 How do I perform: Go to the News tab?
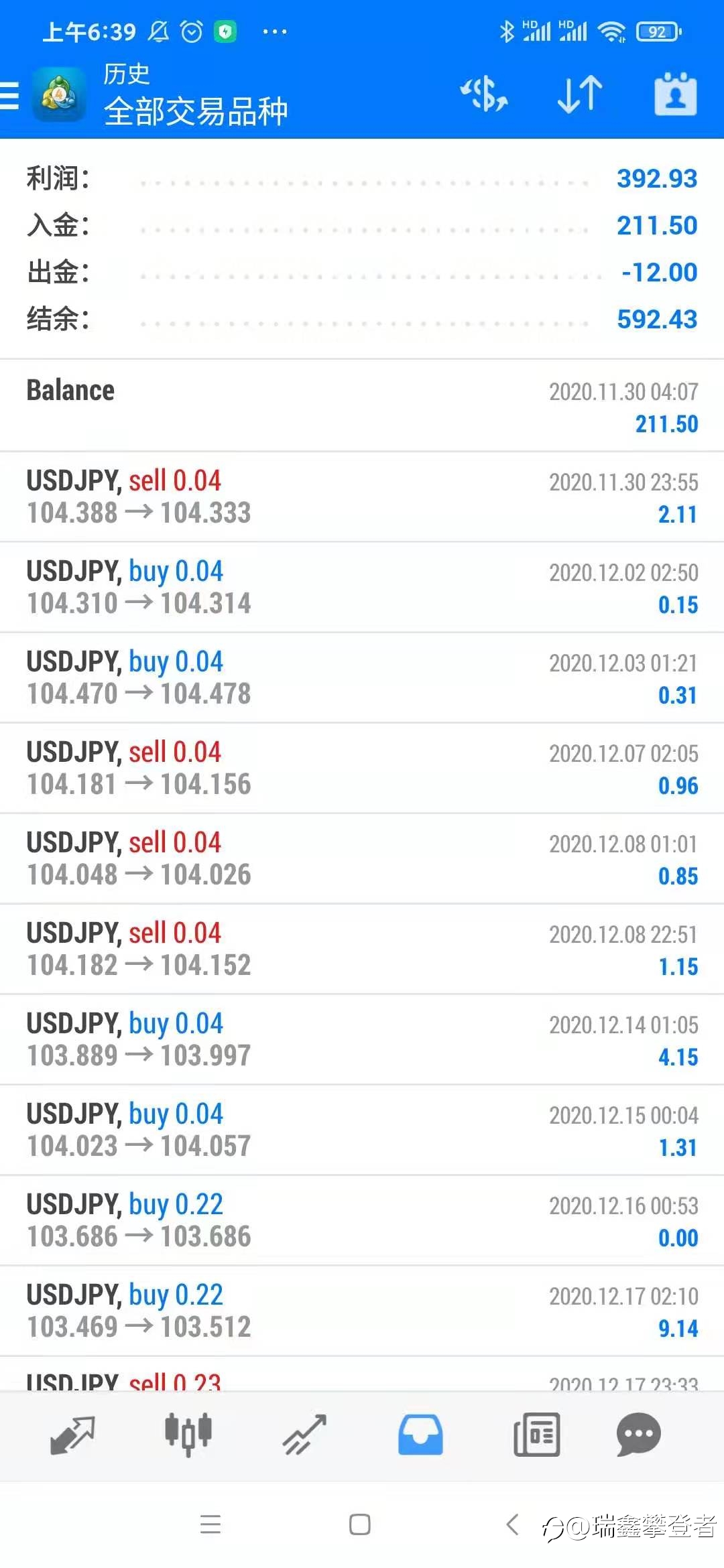(536, 1435)
